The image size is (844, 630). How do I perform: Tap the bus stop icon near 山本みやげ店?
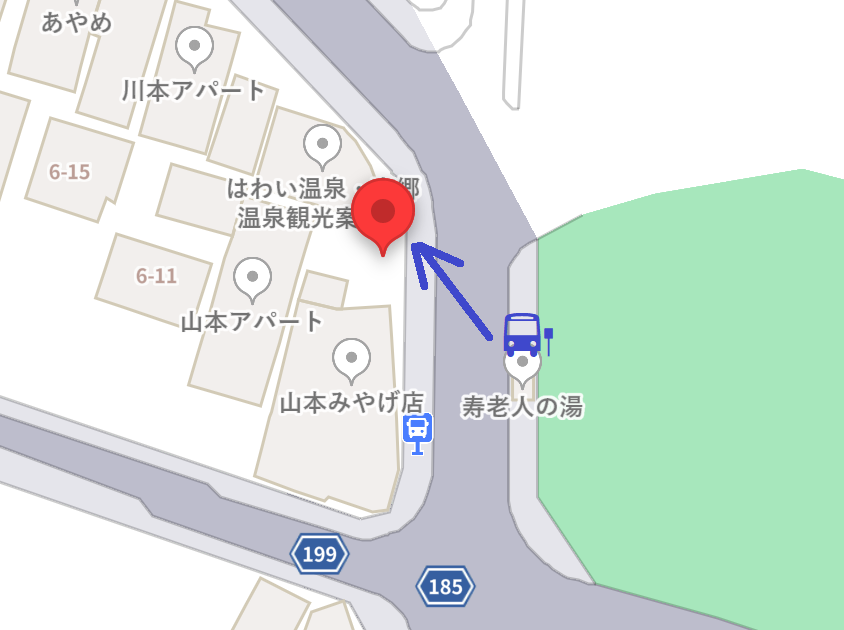pyautogui.click(x=417, y=431)
